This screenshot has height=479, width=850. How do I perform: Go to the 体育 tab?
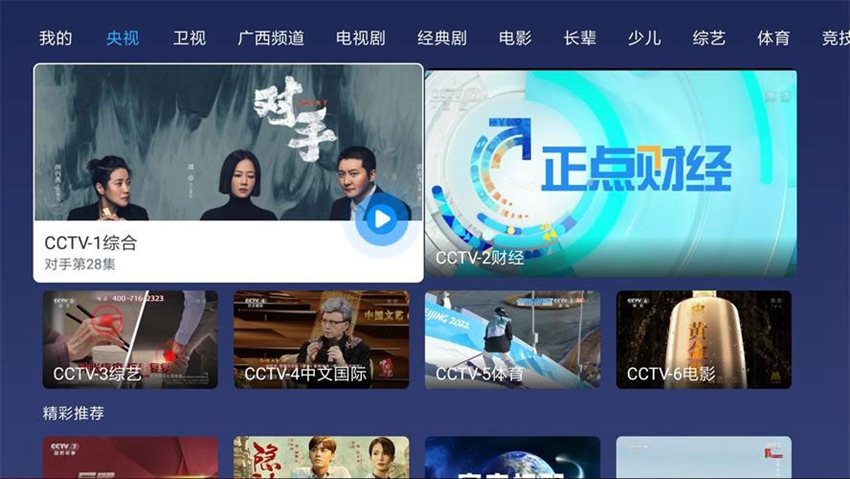coord(773,39)
